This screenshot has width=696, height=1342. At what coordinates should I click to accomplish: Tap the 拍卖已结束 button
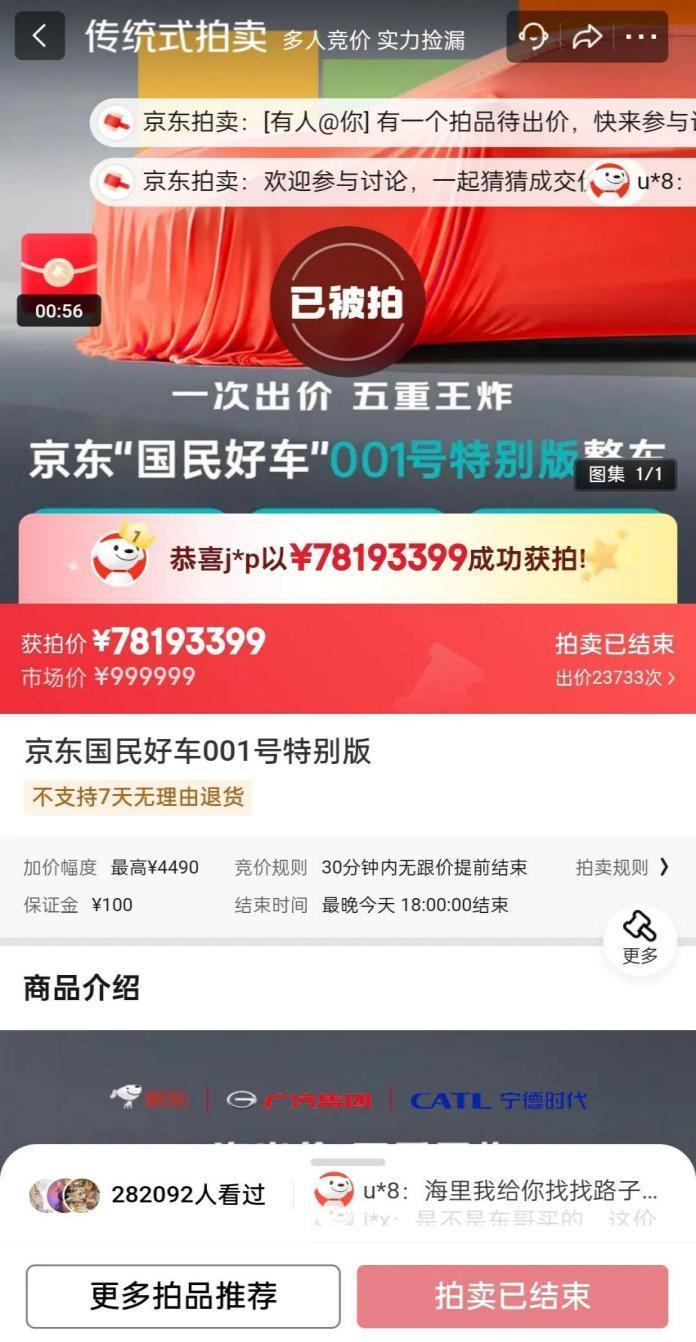pos(512,1296)
